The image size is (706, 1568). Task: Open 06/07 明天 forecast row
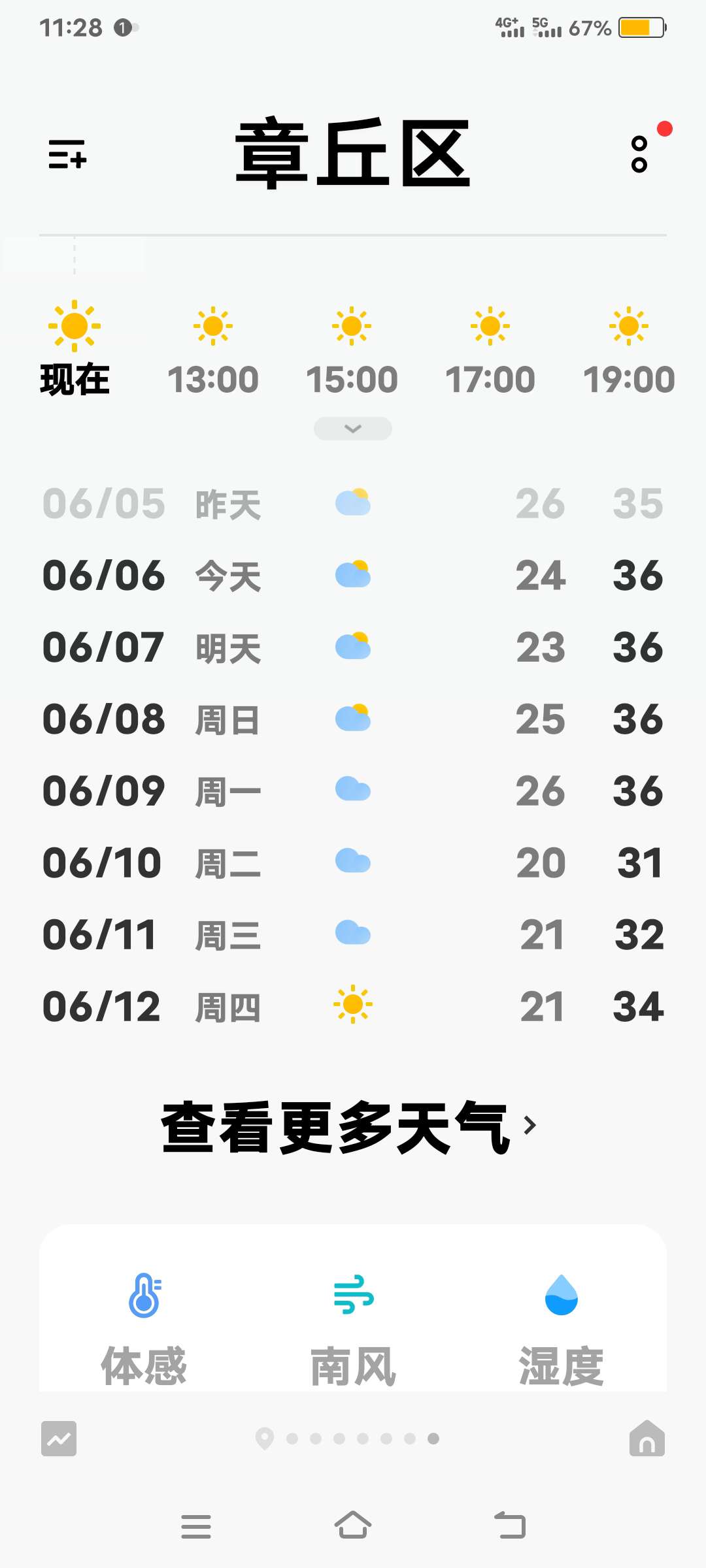353,647
